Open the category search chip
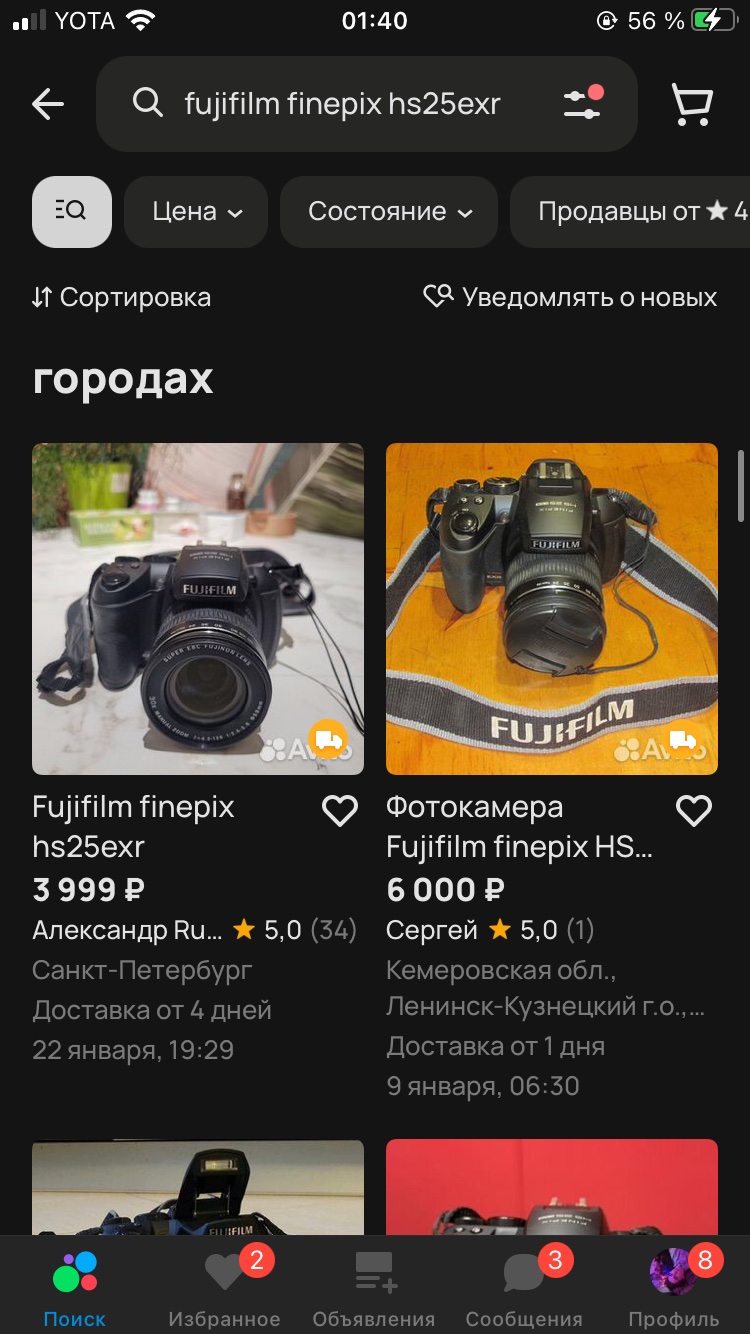The height and width of the screenshot is (1334, 750). pyautogui.click(x=72, y=211)
